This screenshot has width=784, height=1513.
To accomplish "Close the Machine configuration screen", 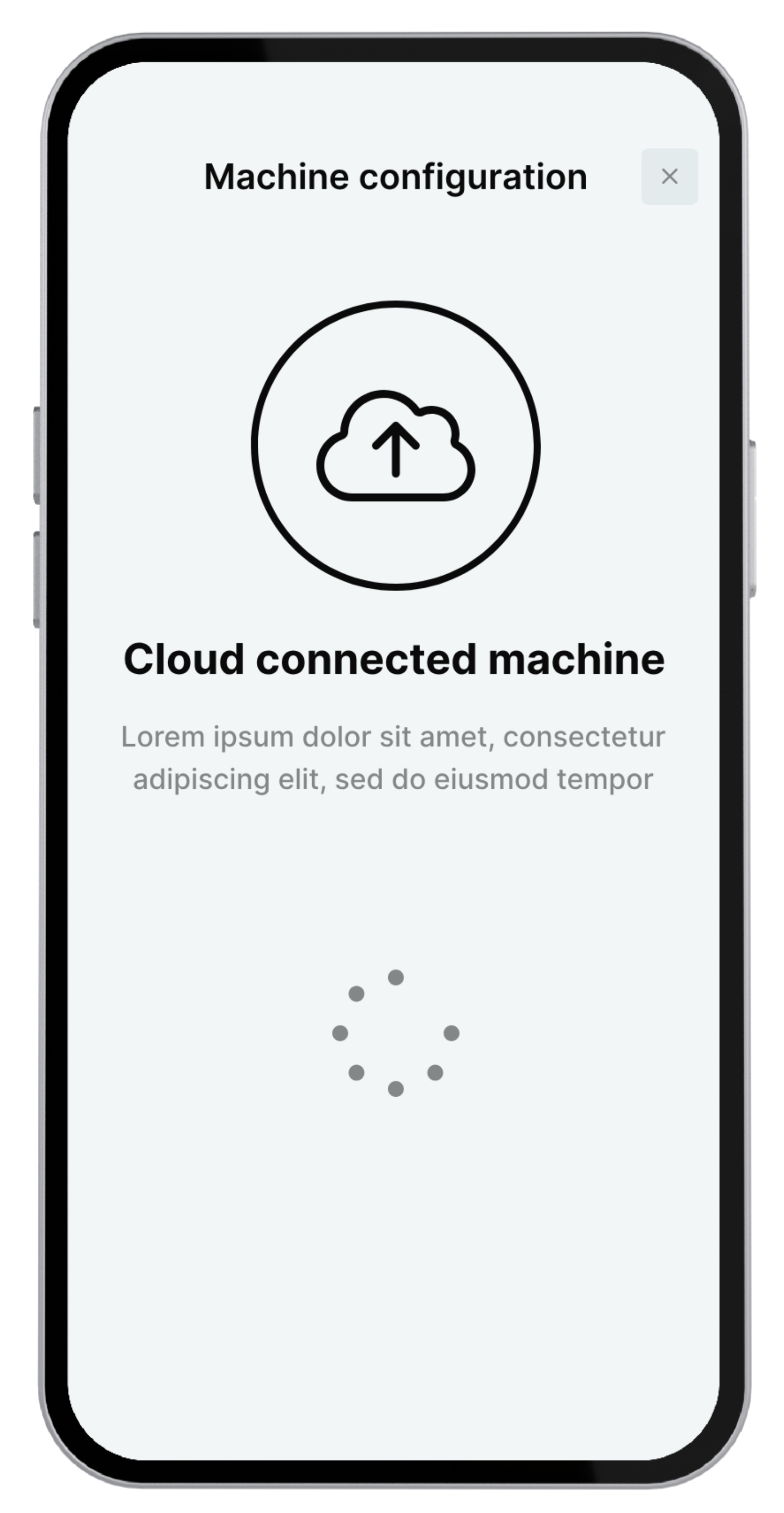I will (x=669, y=176).
